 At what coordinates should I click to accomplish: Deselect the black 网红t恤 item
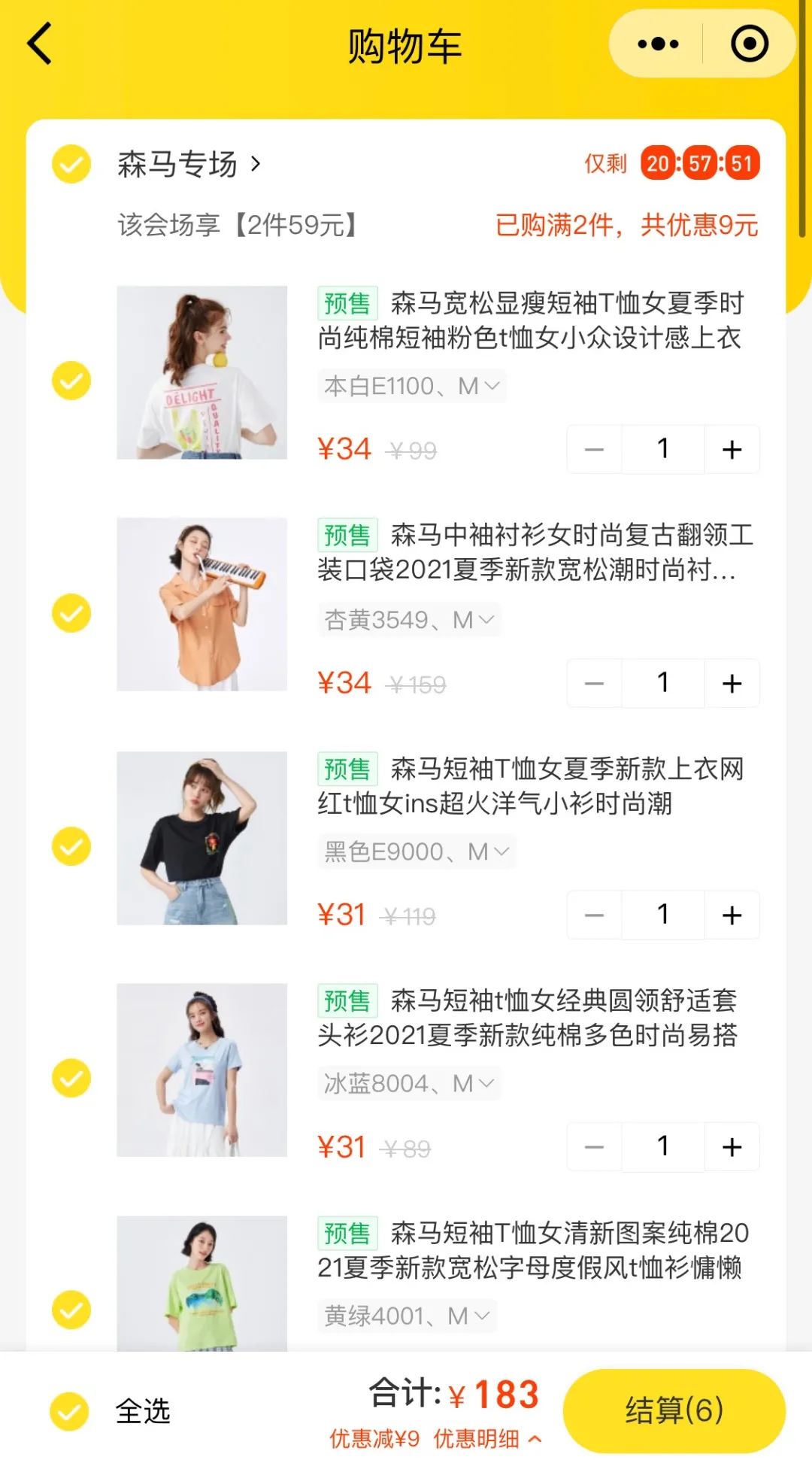[x=71, y=846]
